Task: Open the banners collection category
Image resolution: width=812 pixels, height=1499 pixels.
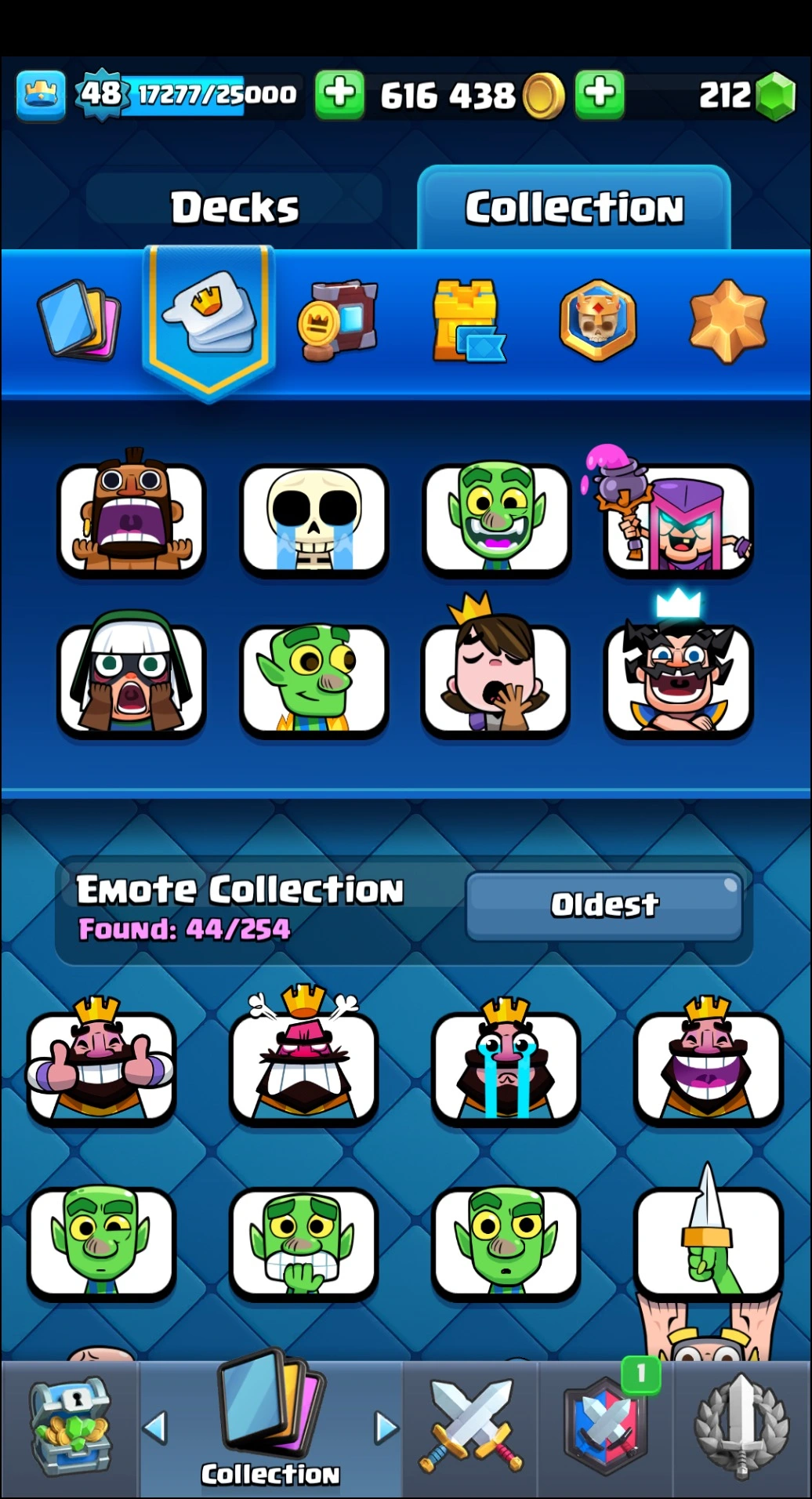Action: [339, 320]
